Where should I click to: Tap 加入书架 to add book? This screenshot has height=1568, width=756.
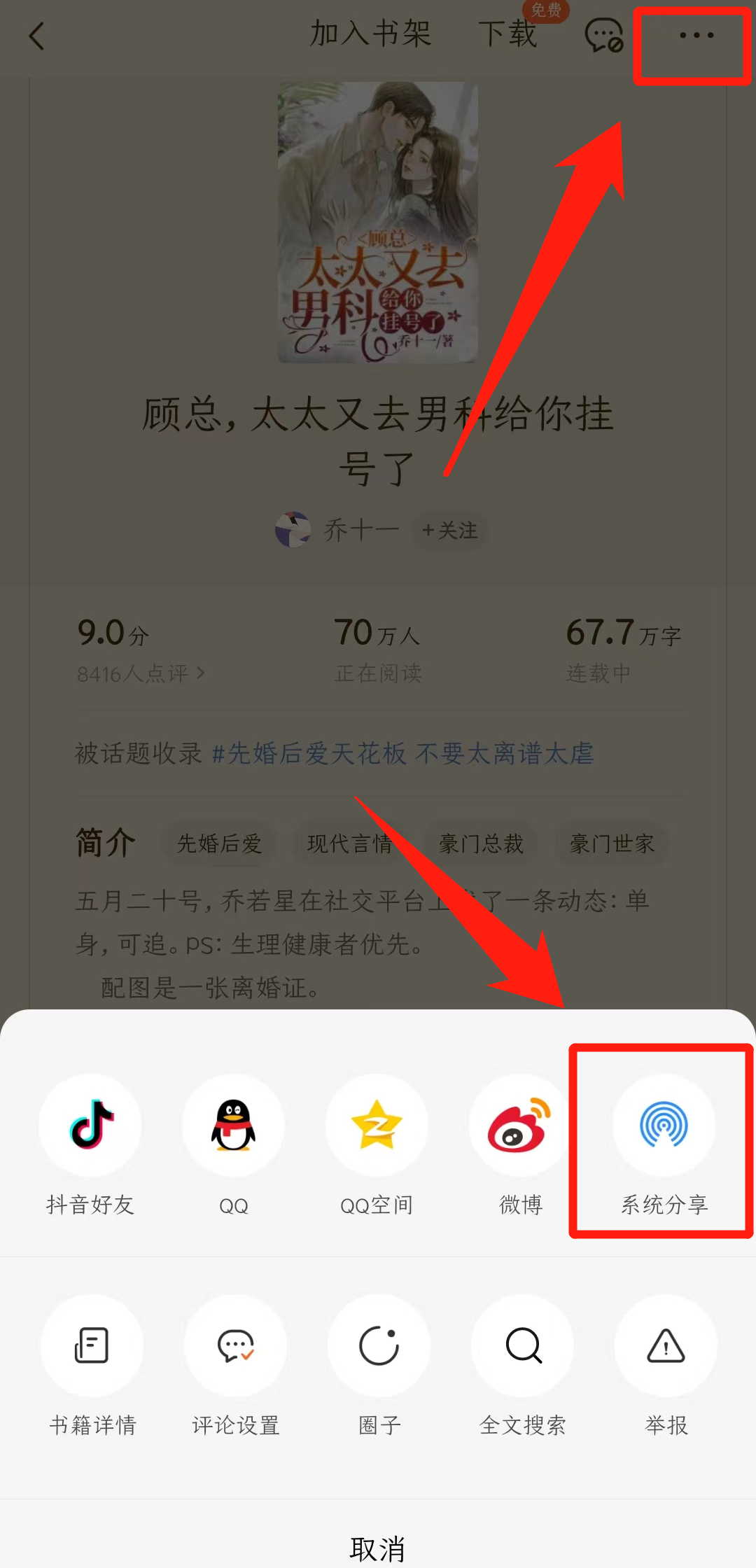click(x=370, y=34)
